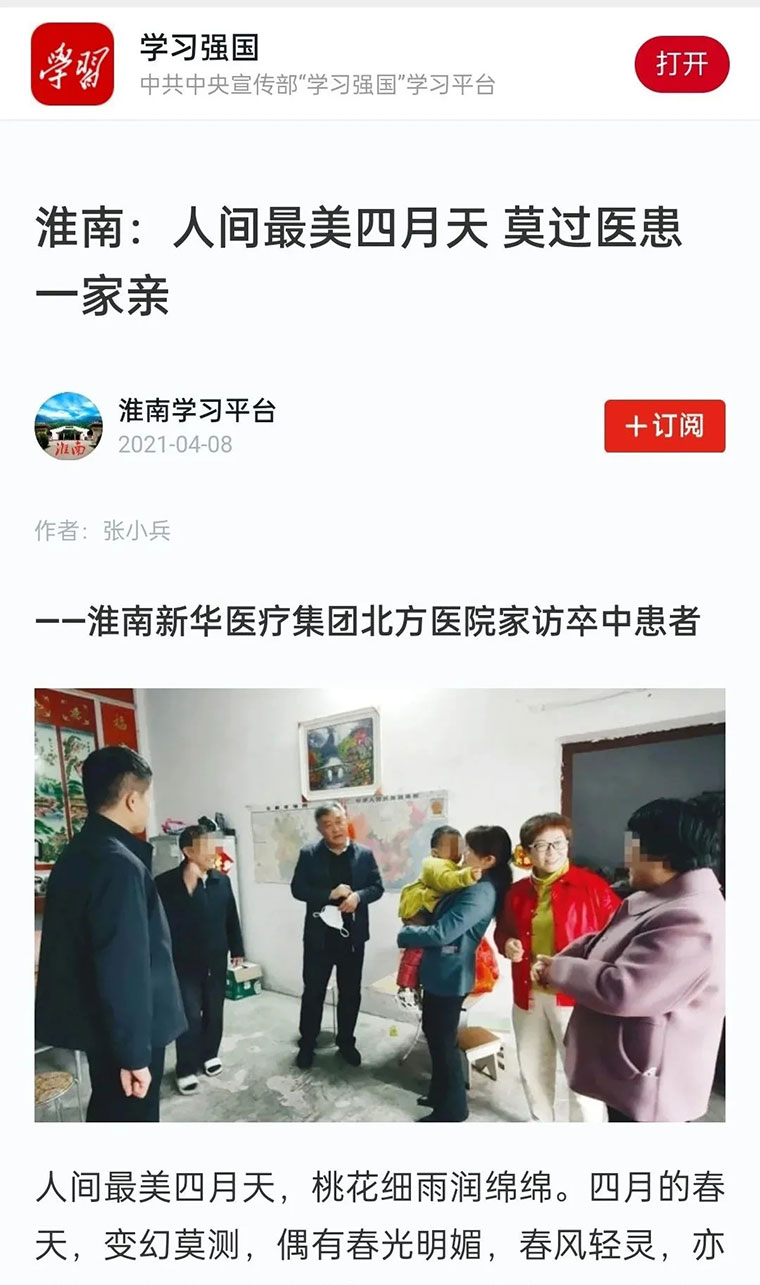Tap the 学习强国 app logo
This screenshot has height=1285, width=760.
(72, 64)
